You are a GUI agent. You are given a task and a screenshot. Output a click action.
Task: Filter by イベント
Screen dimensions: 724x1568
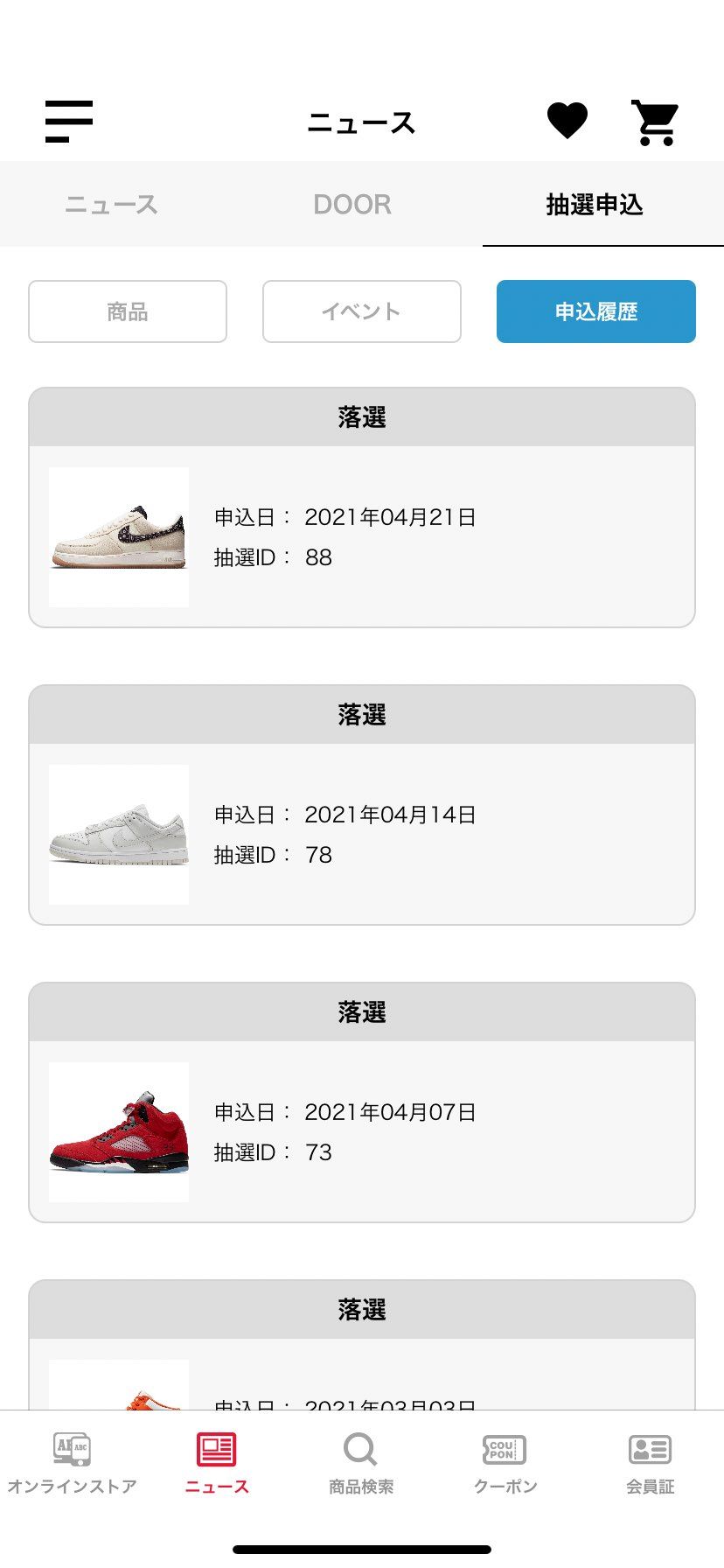coord(361,311)
